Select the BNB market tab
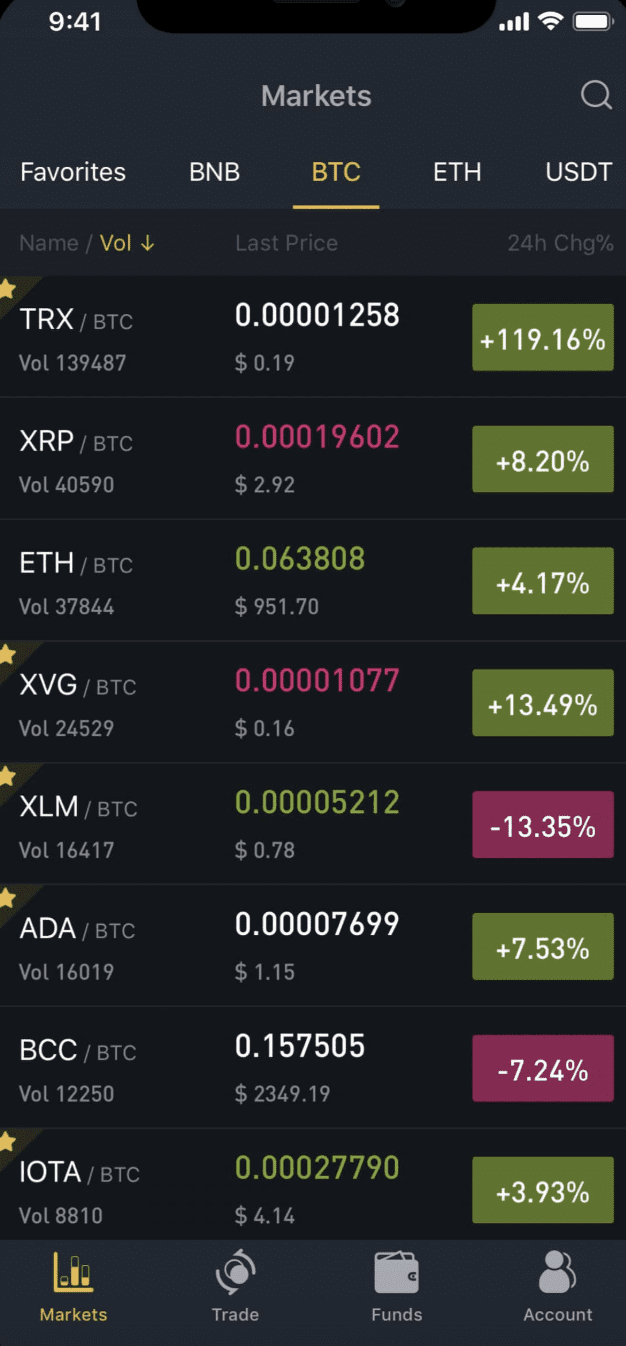This screenshot has width=626, height=1346. point(214,172)
